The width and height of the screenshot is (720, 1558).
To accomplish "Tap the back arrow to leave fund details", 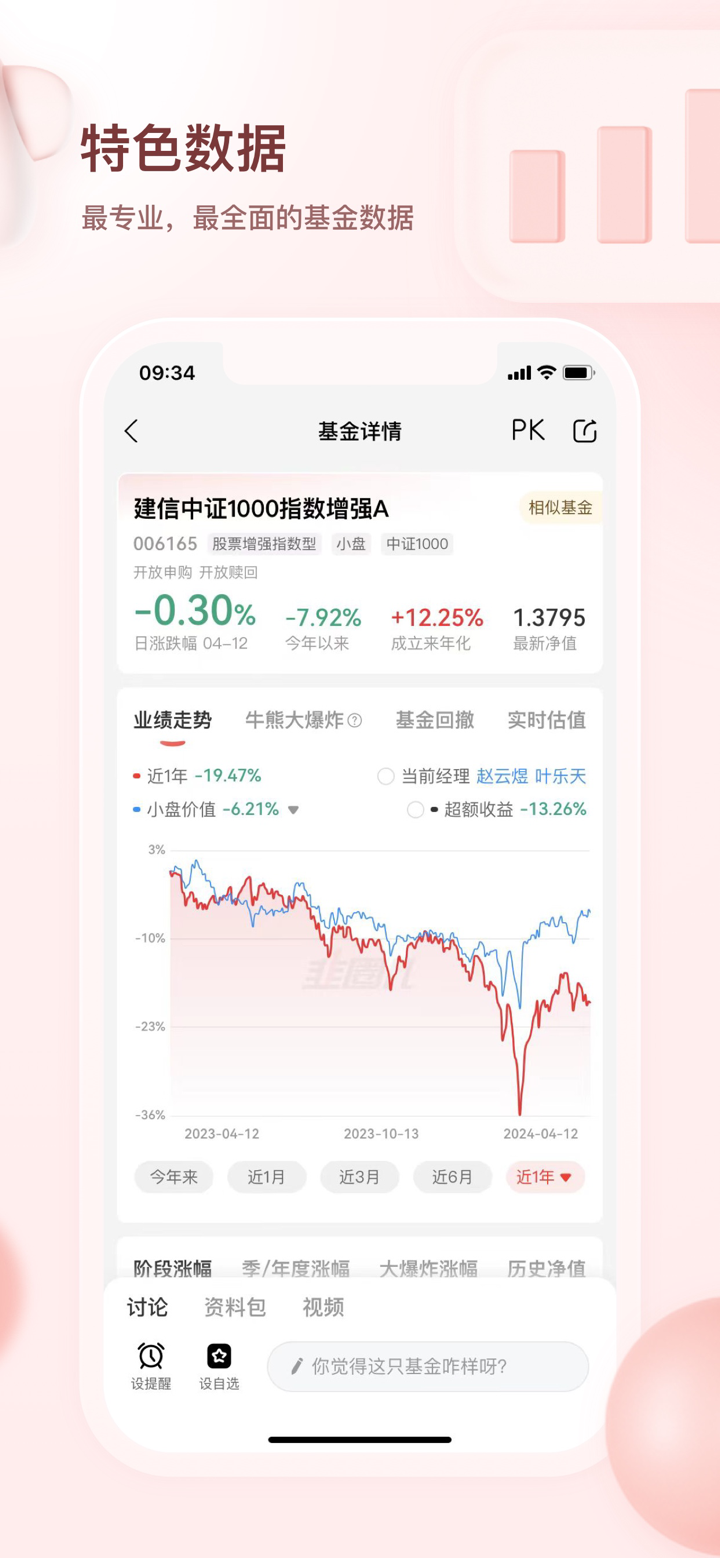I will [131, 430].
